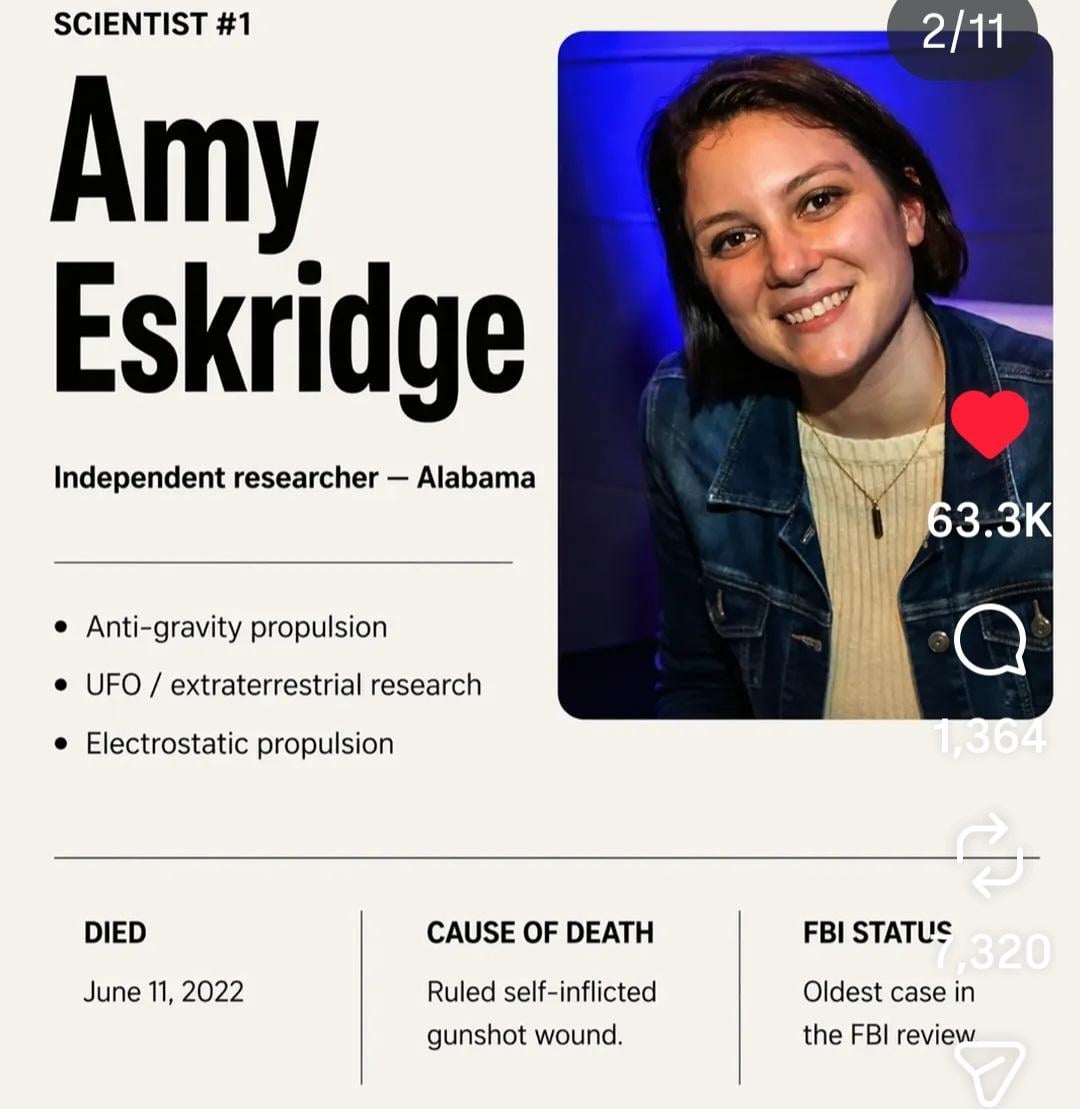Tap the red heart to unlike the post
The image size is (1080, 1109).
pos(989,423)
